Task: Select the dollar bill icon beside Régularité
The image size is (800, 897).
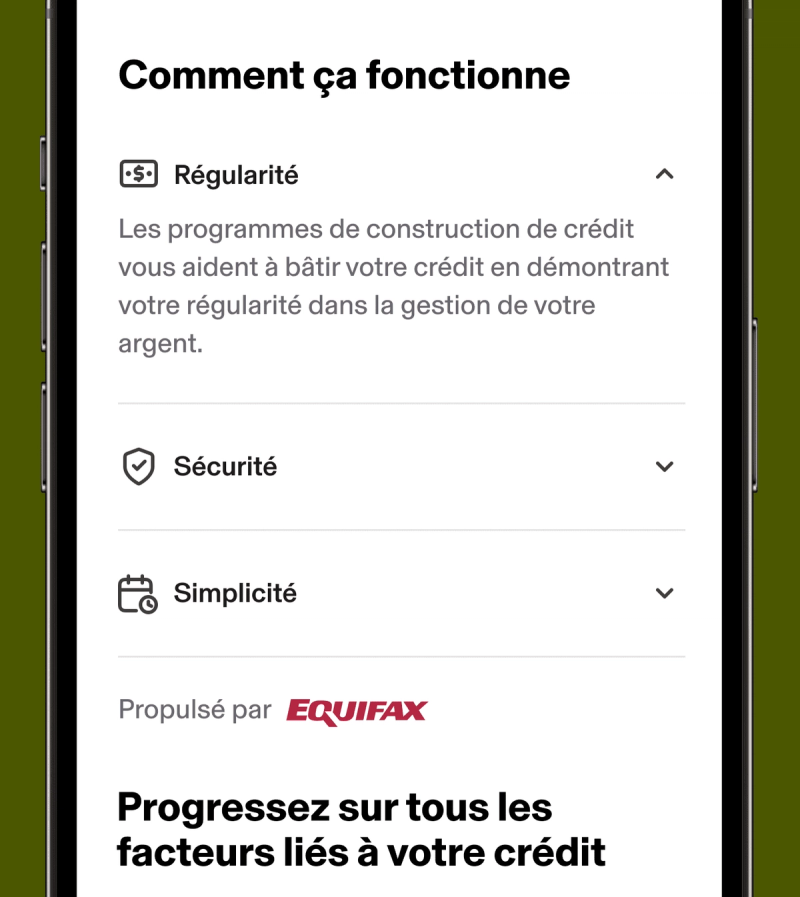Action: click(x=138, y=174)
